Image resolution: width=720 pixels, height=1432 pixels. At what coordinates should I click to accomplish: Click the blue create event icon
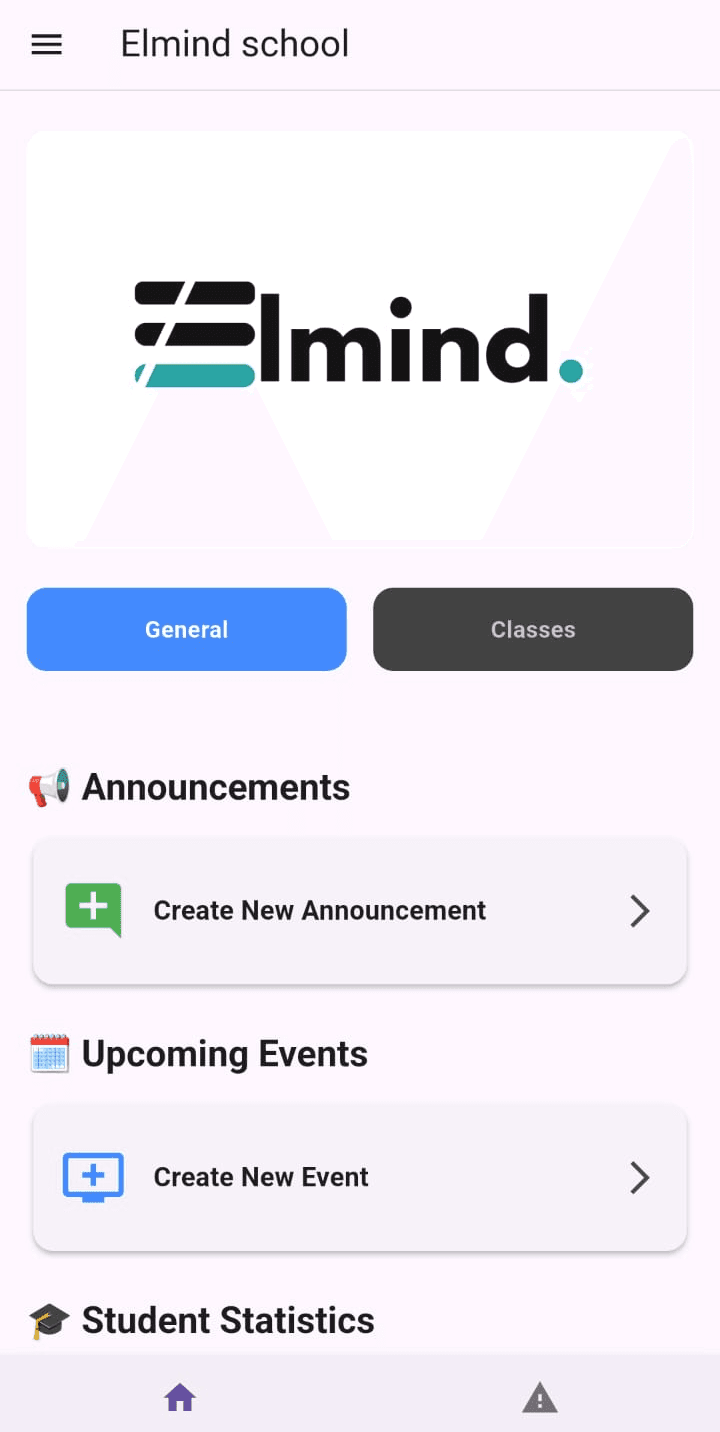coord(92,1177)
